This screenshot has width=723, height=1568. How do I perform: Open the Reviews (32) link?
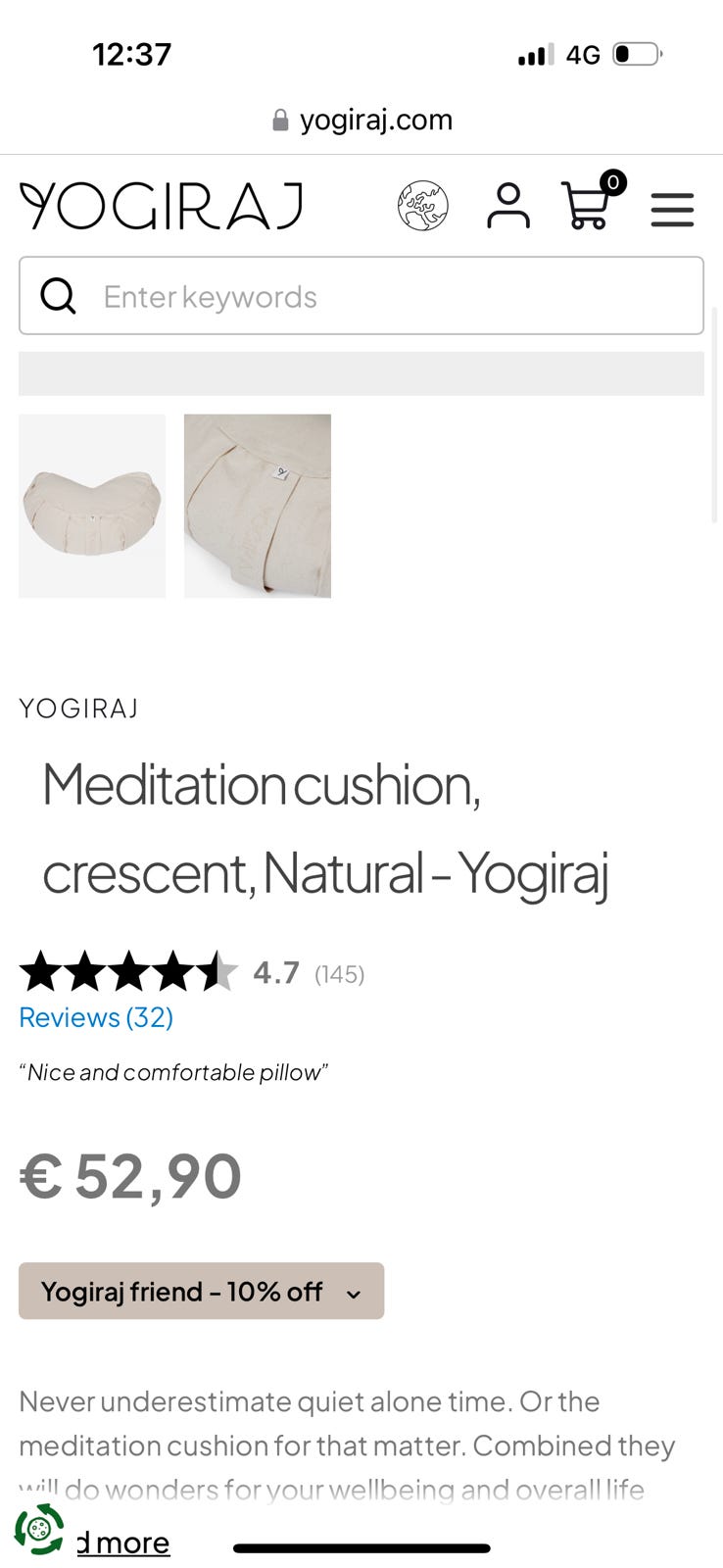[x=96, y=1017]
